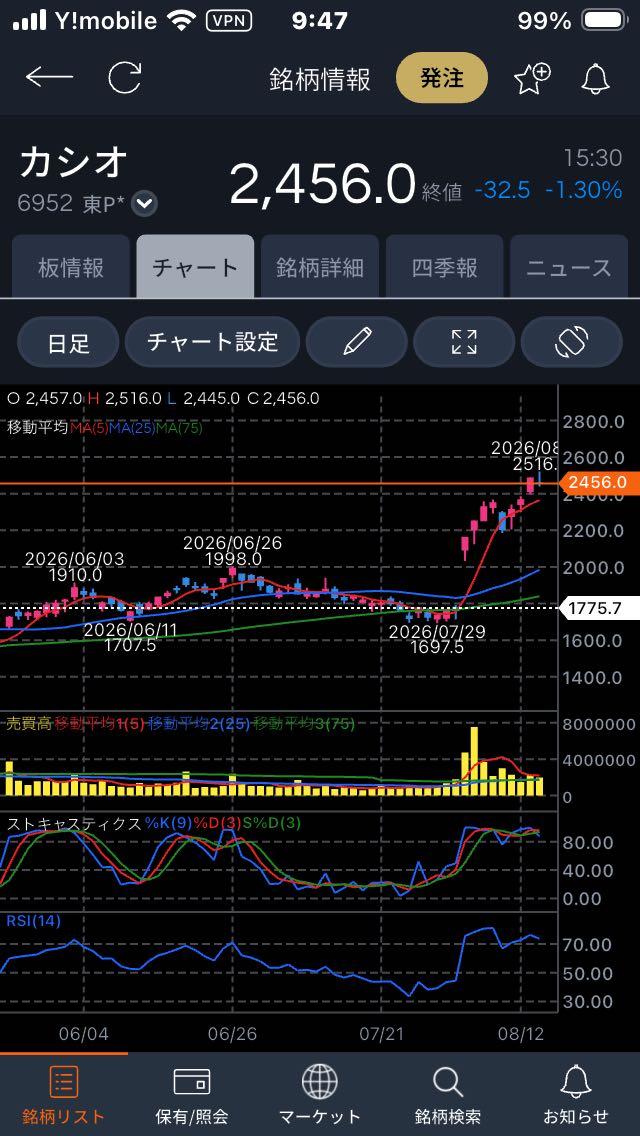Open the 銘柄詳細 tab
The image size is (640, 1136).
pos(320,267)
